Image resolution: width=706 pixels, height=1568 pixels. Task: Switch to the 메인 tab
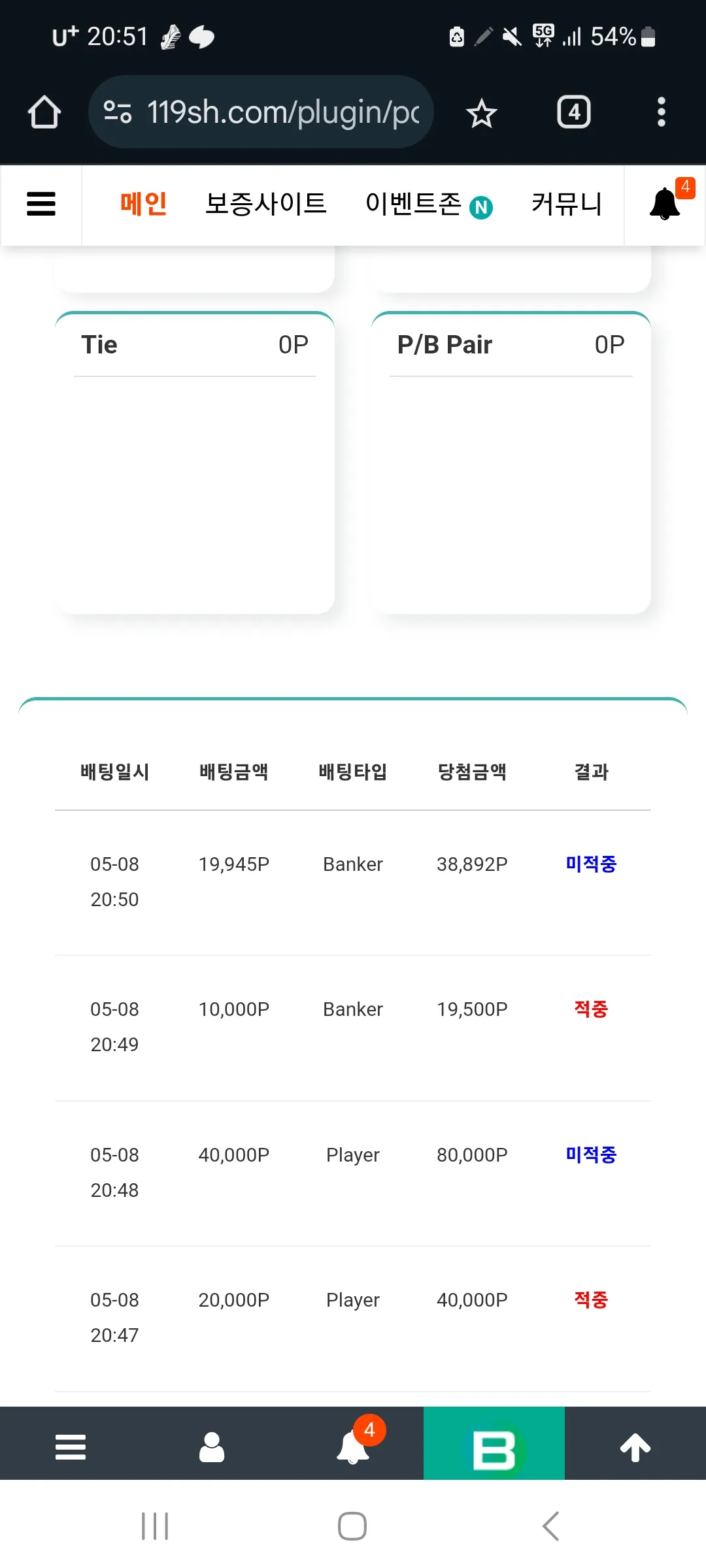[x=144, y=204]
